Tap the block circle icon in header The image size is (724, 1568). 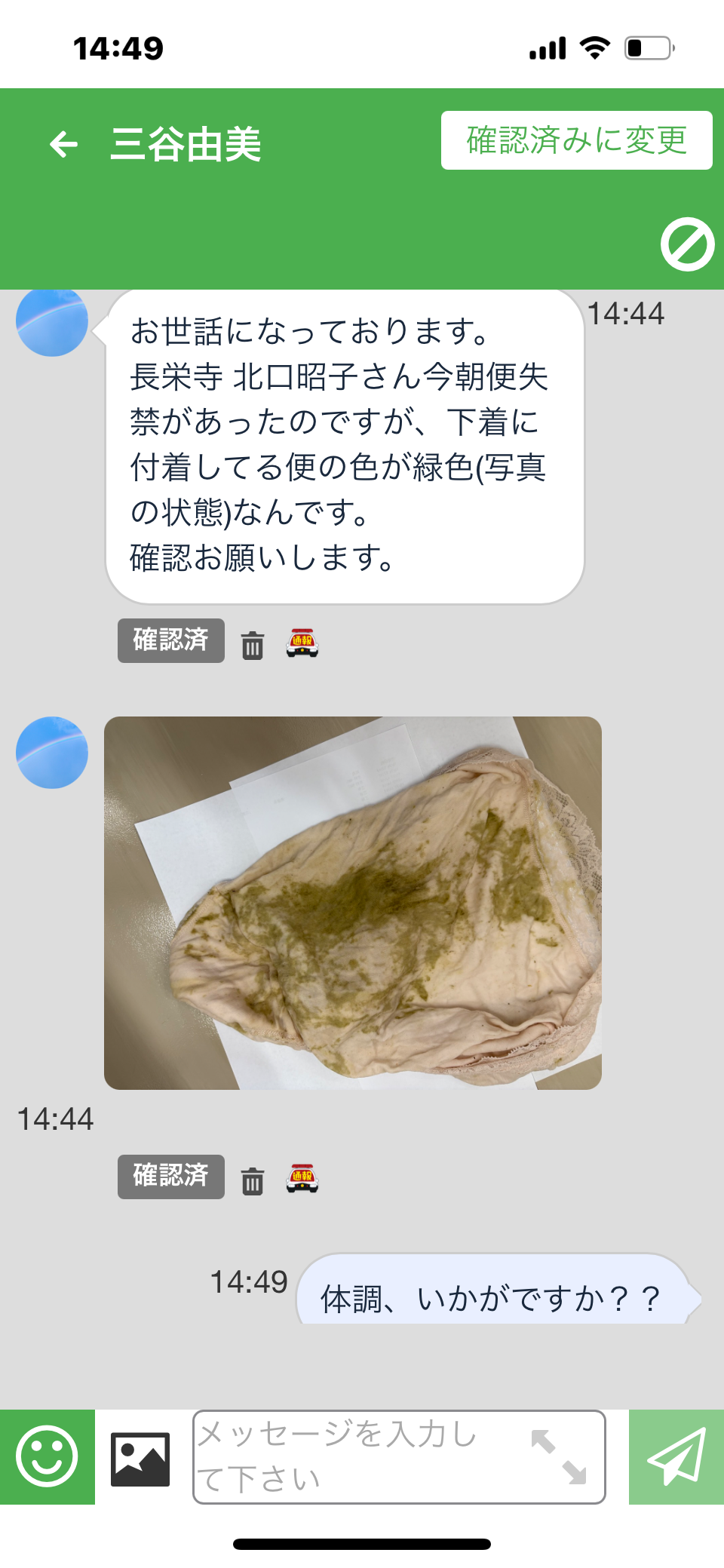pos(687,244)
